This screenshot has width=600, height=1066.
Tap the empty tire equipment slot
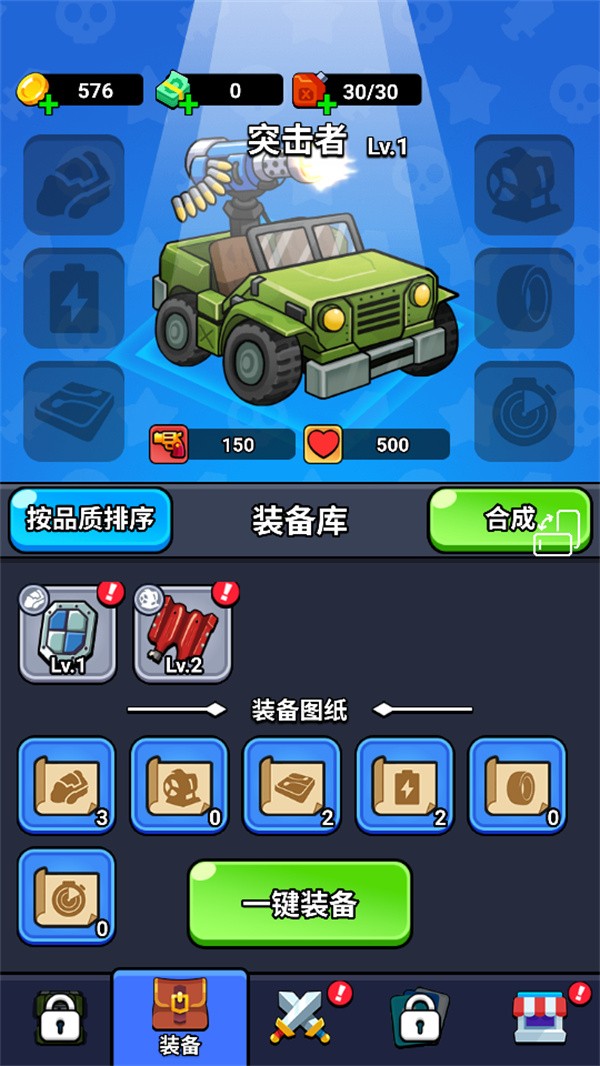pos(524,298)
